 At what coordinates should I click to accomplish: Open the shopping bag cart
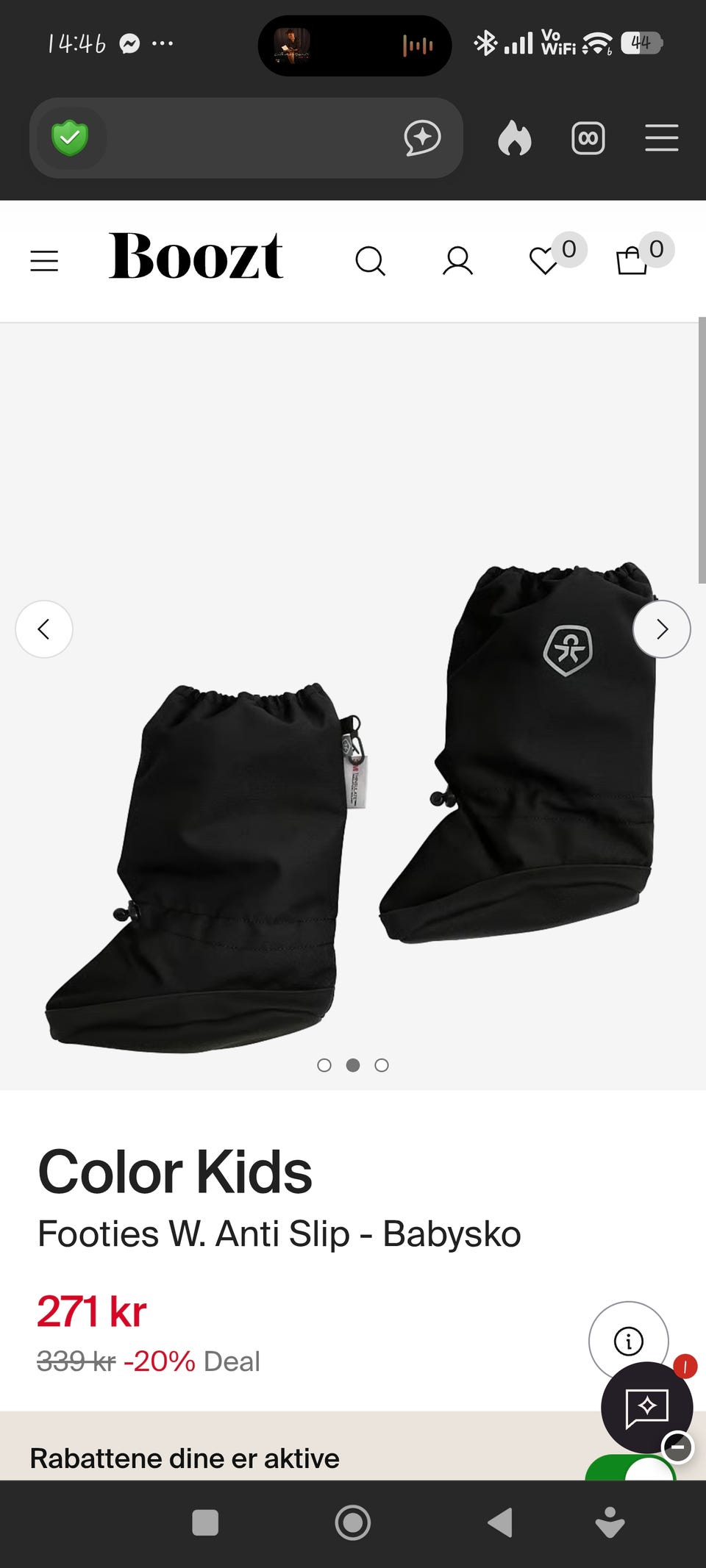(632, 261)
